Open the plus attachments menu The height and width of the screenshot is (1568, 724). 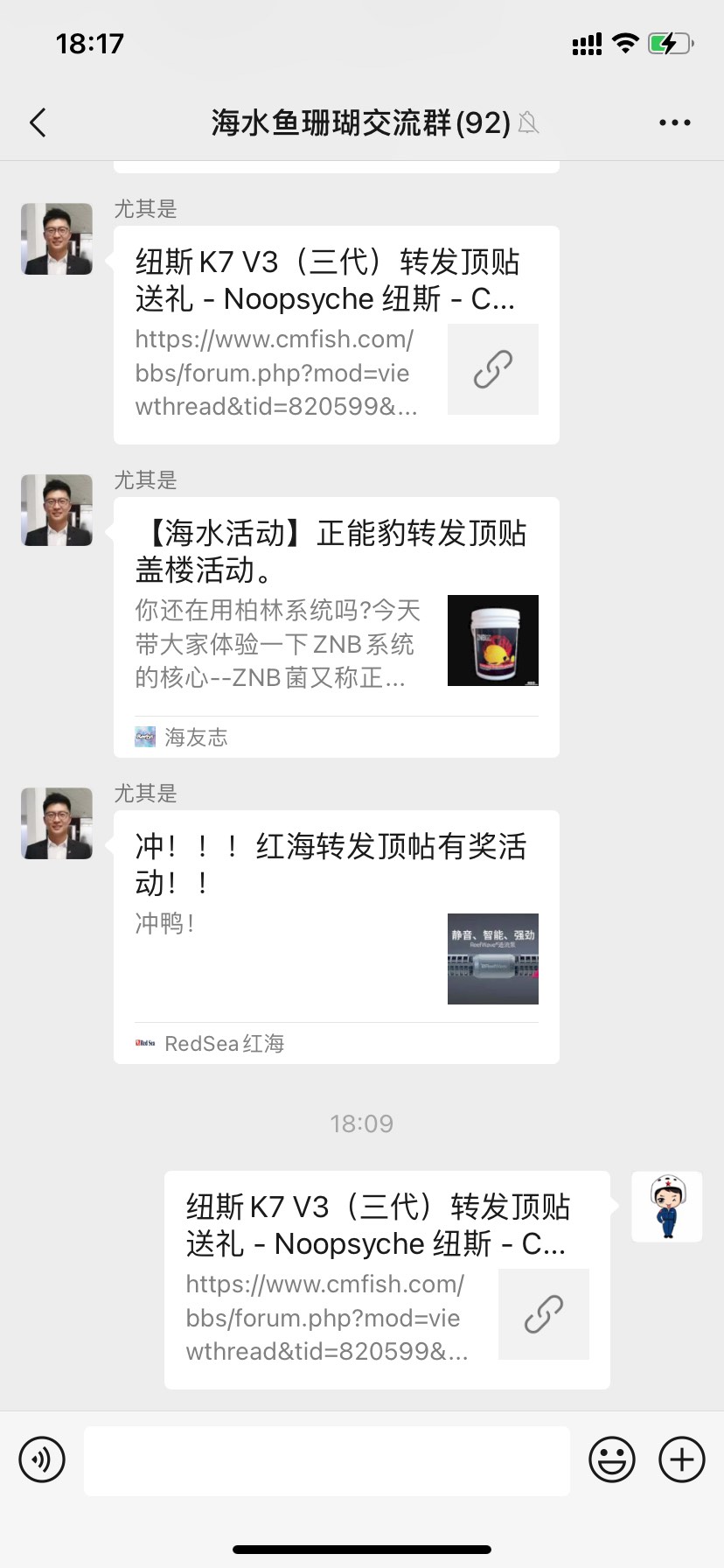click(x=681, y=1459)
